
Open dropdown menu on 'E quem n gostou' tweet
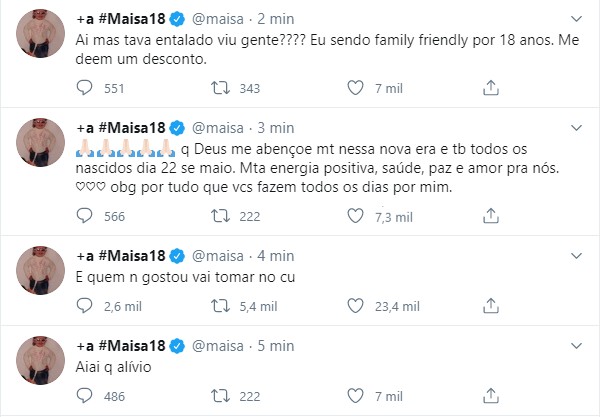tap(578, 257)
